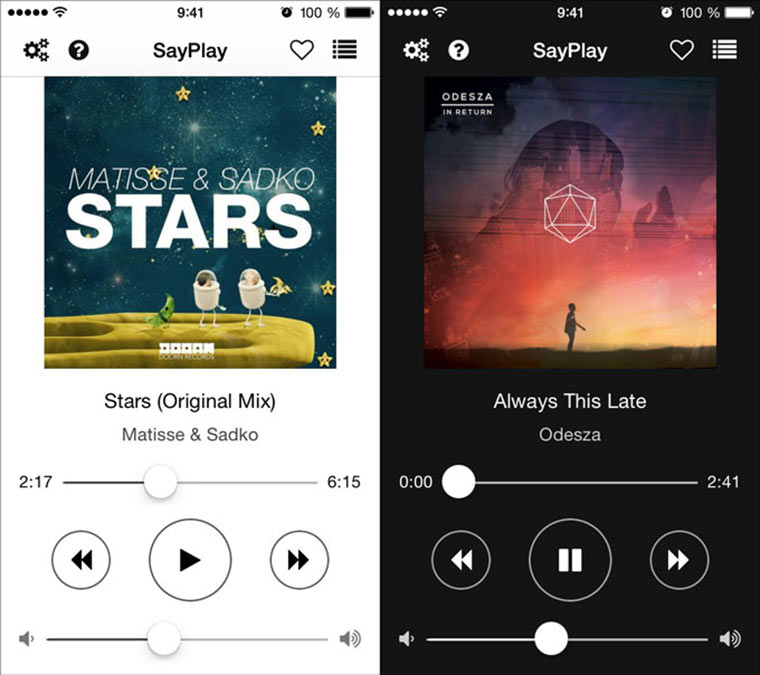Screen dimensions: 760x675
Task: Open help on the Odesza player
Action: 458,50
